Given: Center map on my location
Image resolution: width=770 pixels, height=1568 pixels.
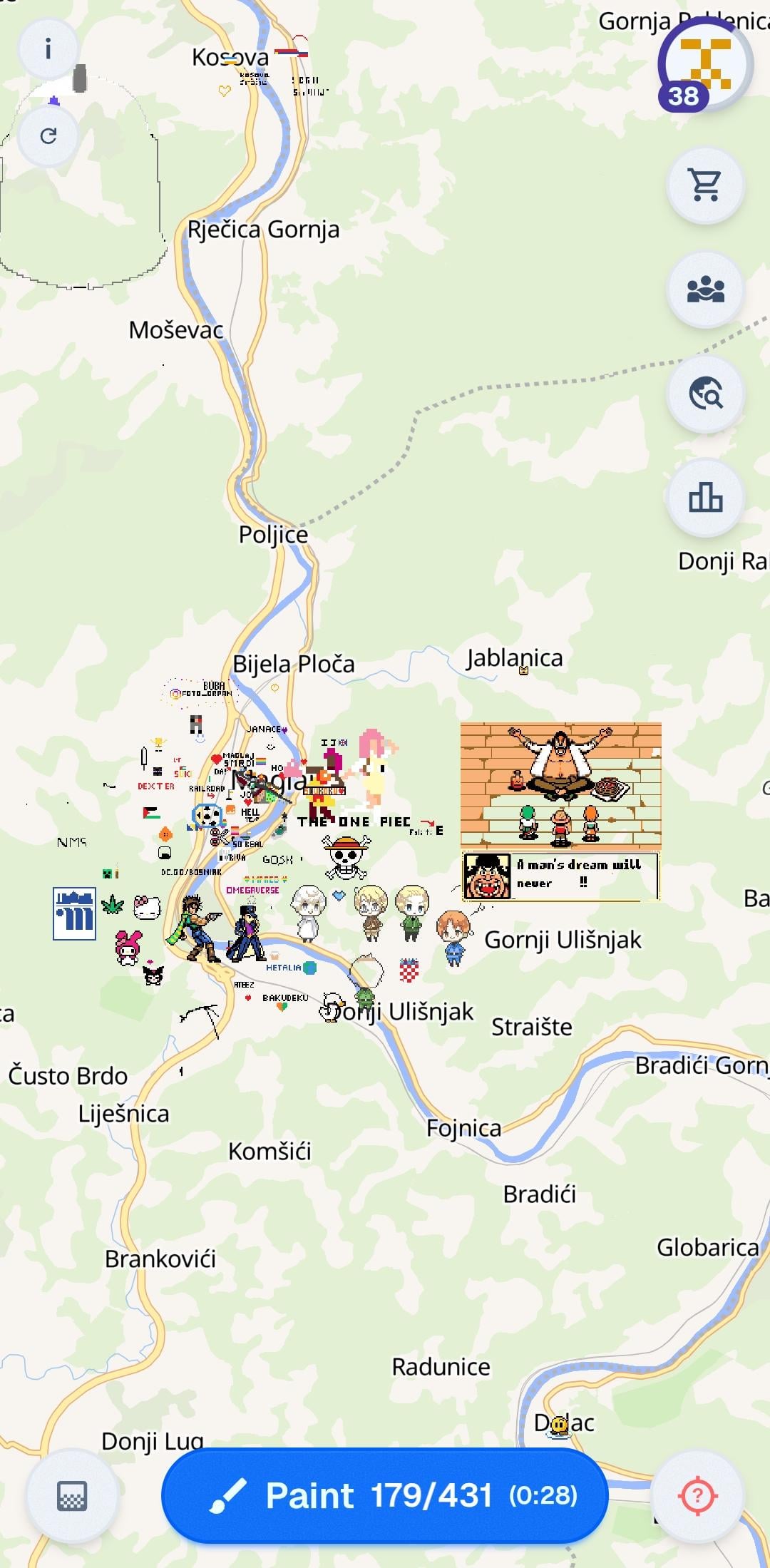Looking at the screenshot, I should pyautogui.click(x=697, y=1495).
